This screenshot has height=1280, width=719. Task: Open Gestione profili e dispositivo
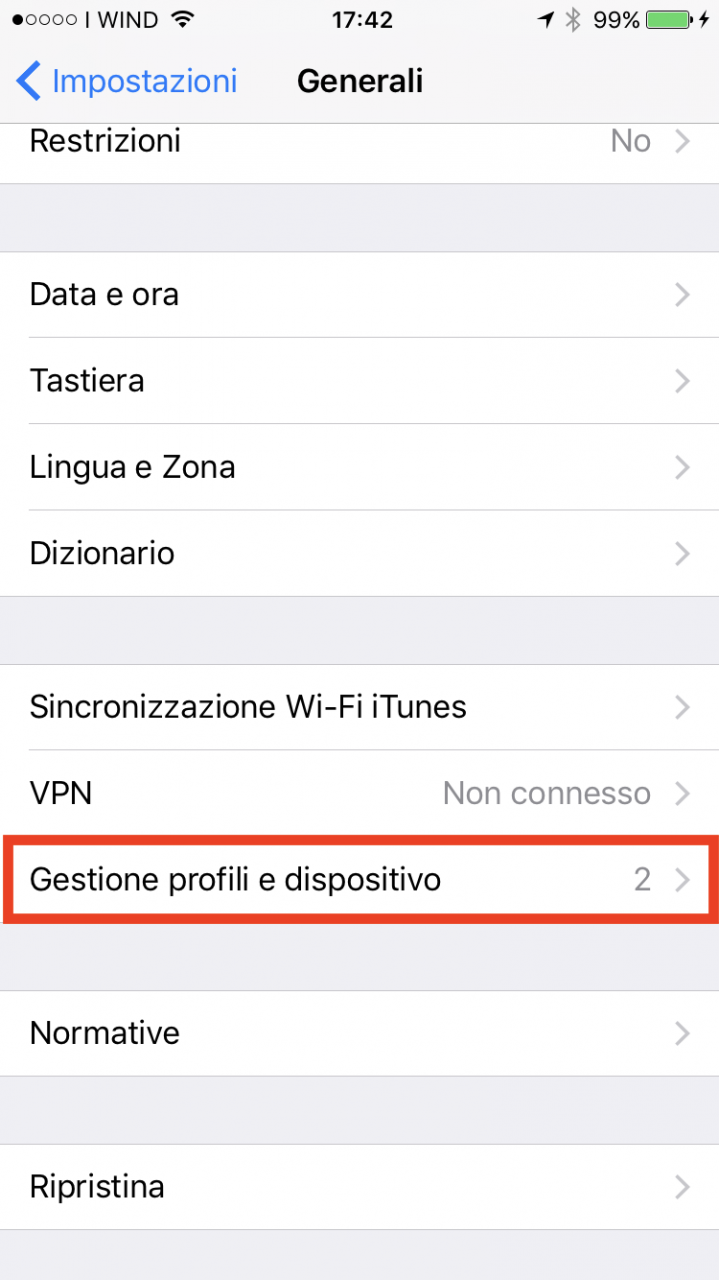(359, 880)
